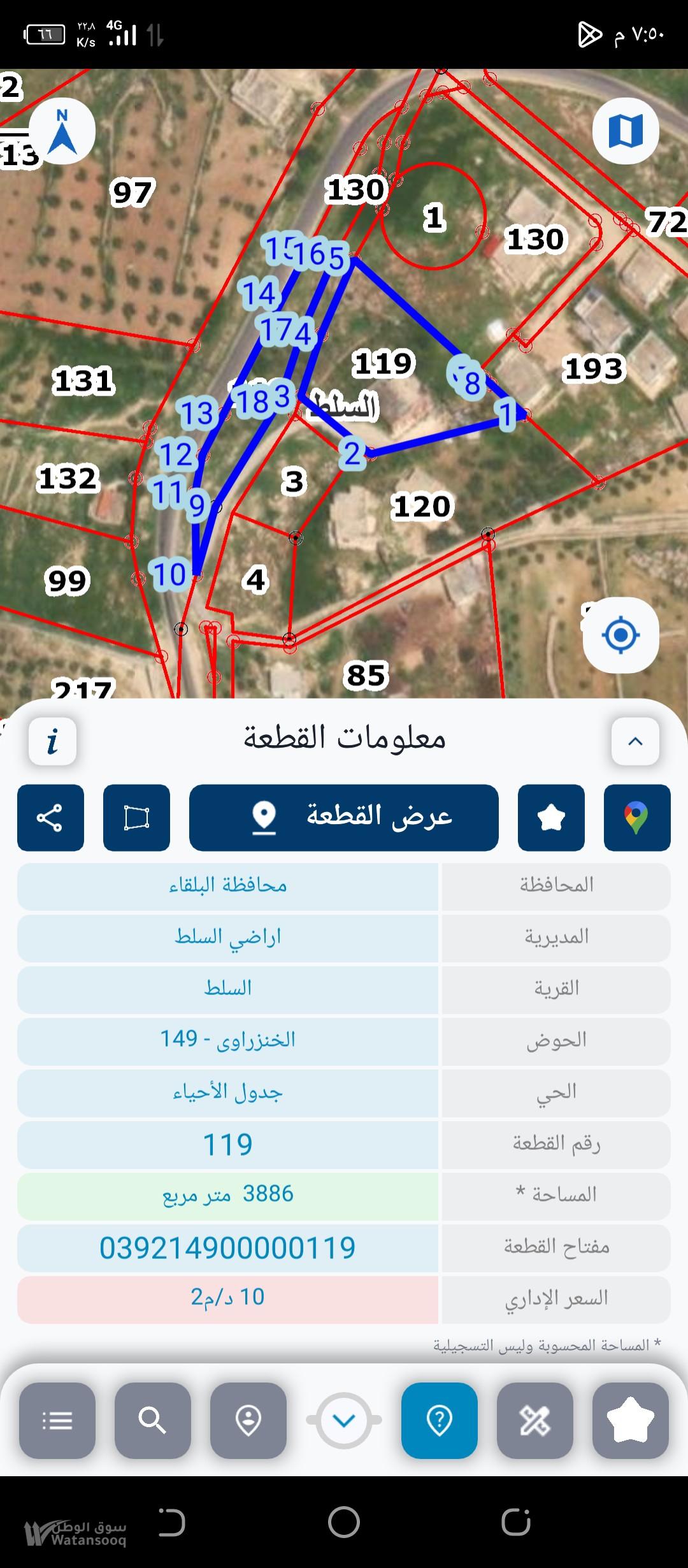Tap the parcel boundary polygon icon
The image size is (688, 1568).
pyautogui.click(x=136, y=818)
